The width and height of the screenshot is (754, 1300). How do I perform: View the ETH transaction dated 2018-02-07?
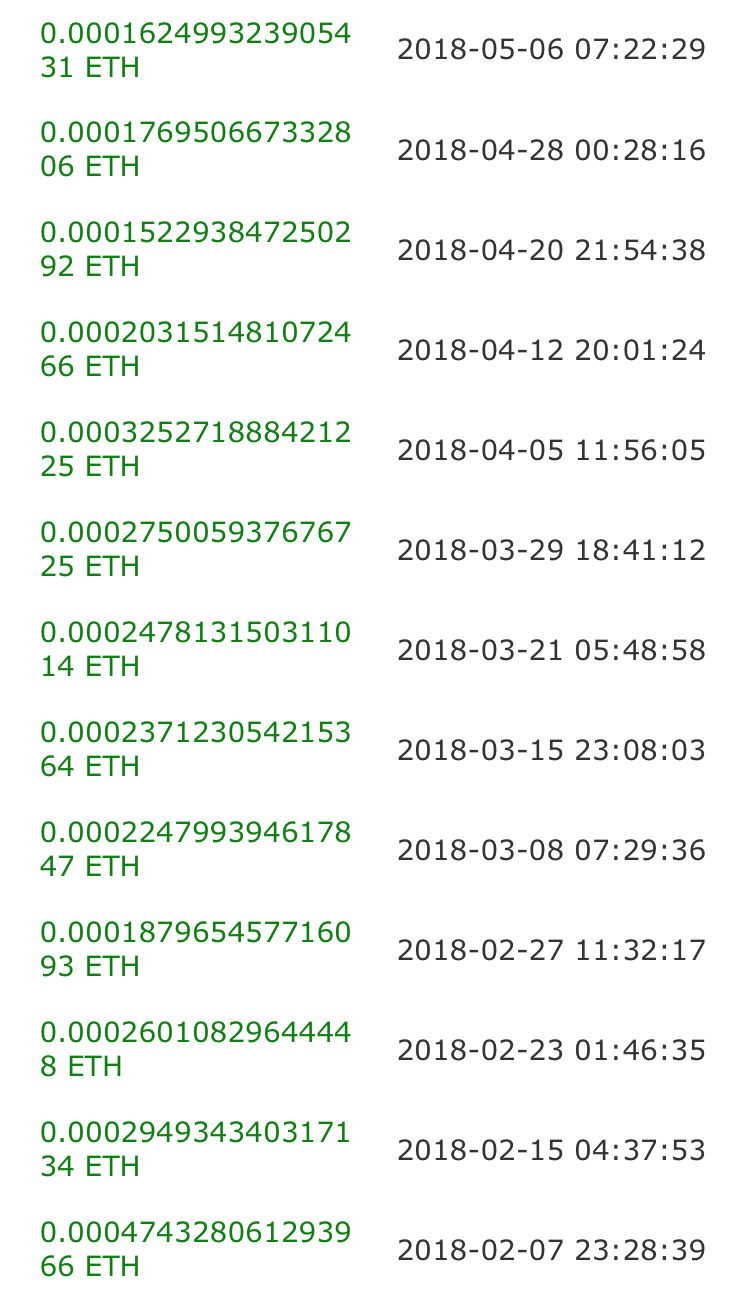point(195,1250)
